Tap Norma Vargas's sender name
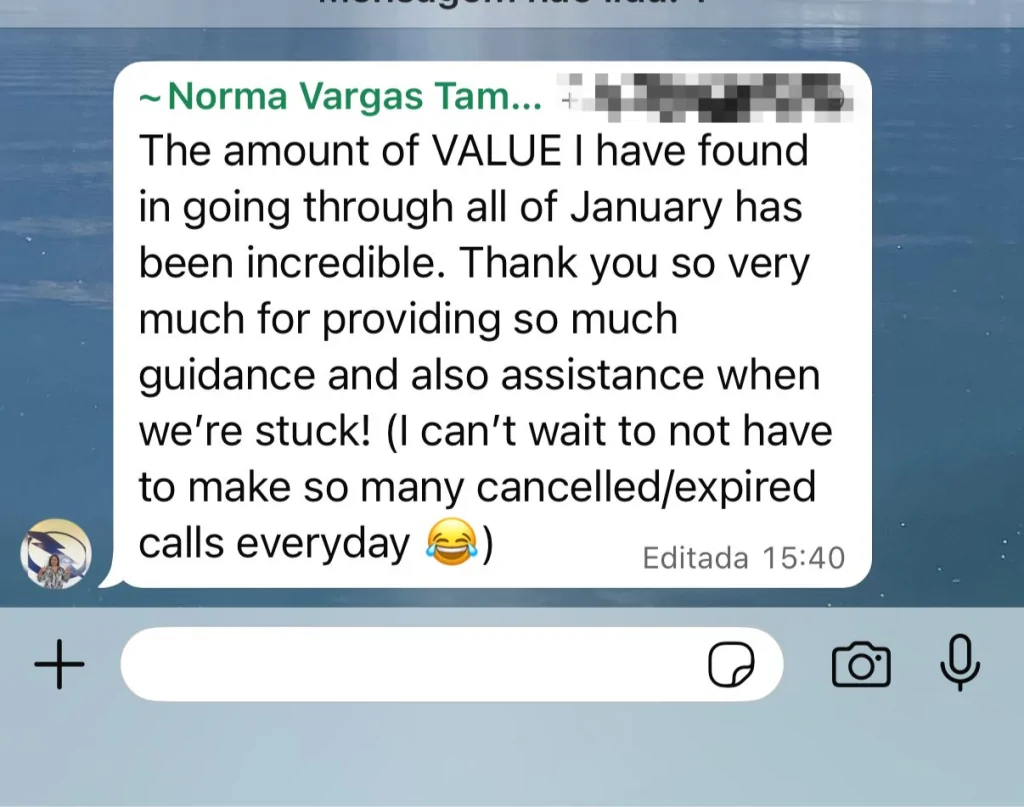This screenshot has height=807, width=1024. coord(340,97)
